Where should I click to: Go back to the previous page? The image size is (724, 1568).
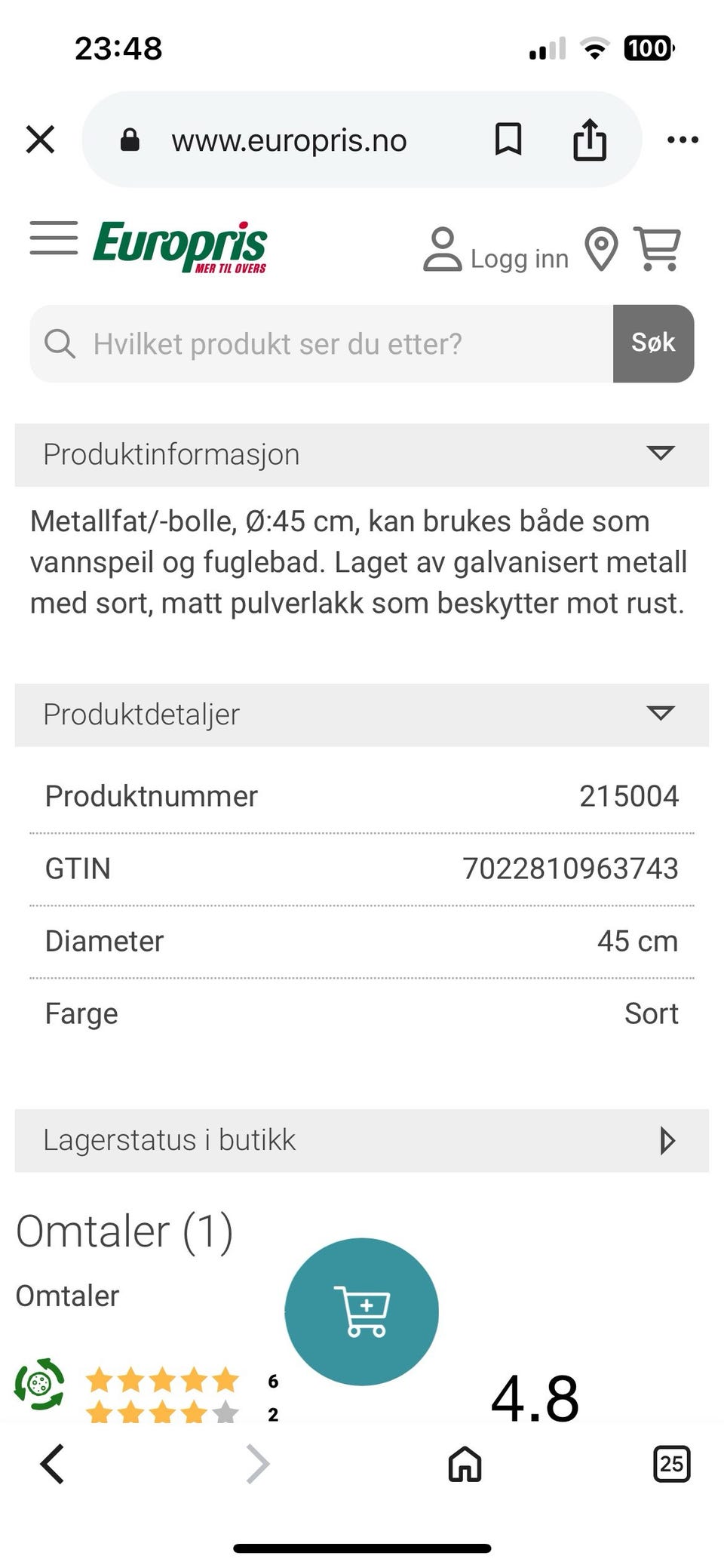point(52,1464)
